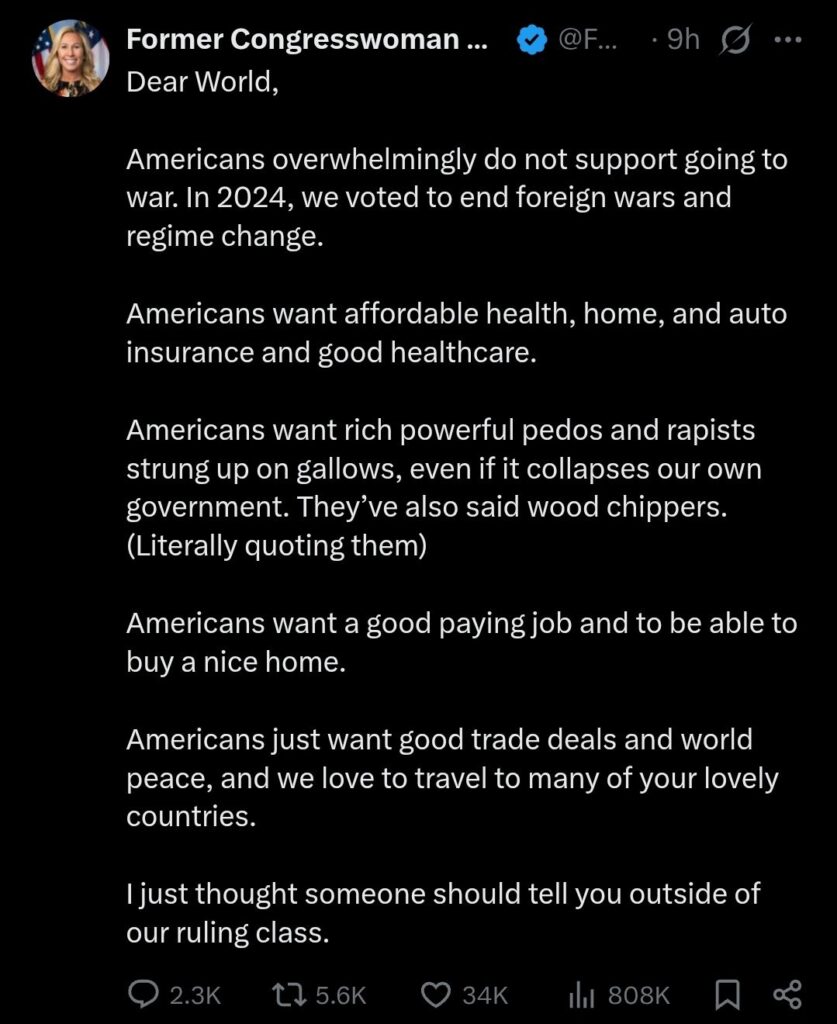Like the post with the heart icon

435,994
